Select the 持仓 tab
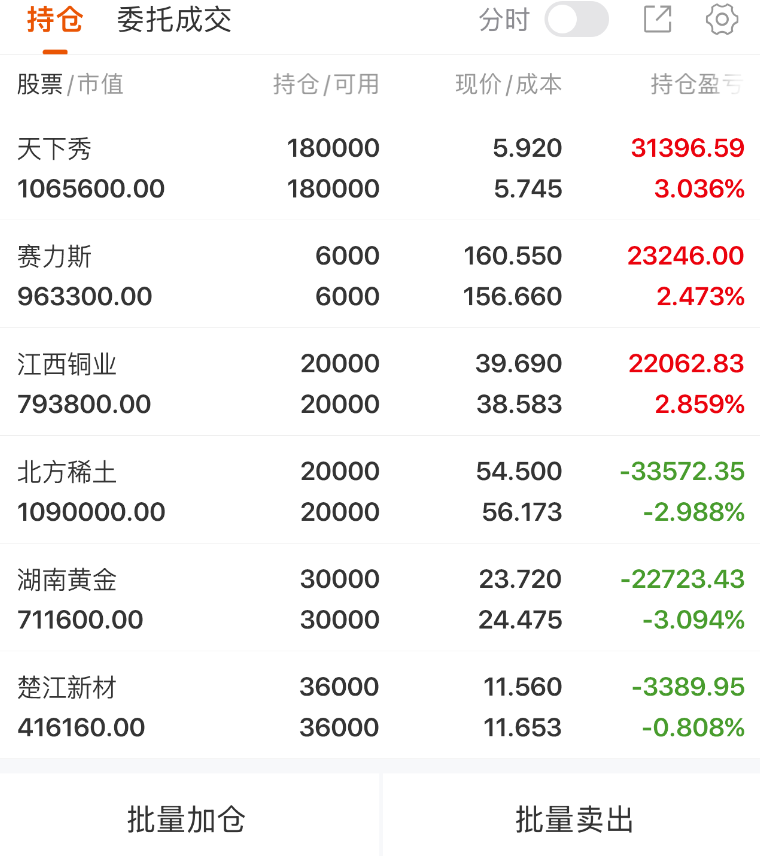This screenshot has width=760, height=856. [55, 21]
